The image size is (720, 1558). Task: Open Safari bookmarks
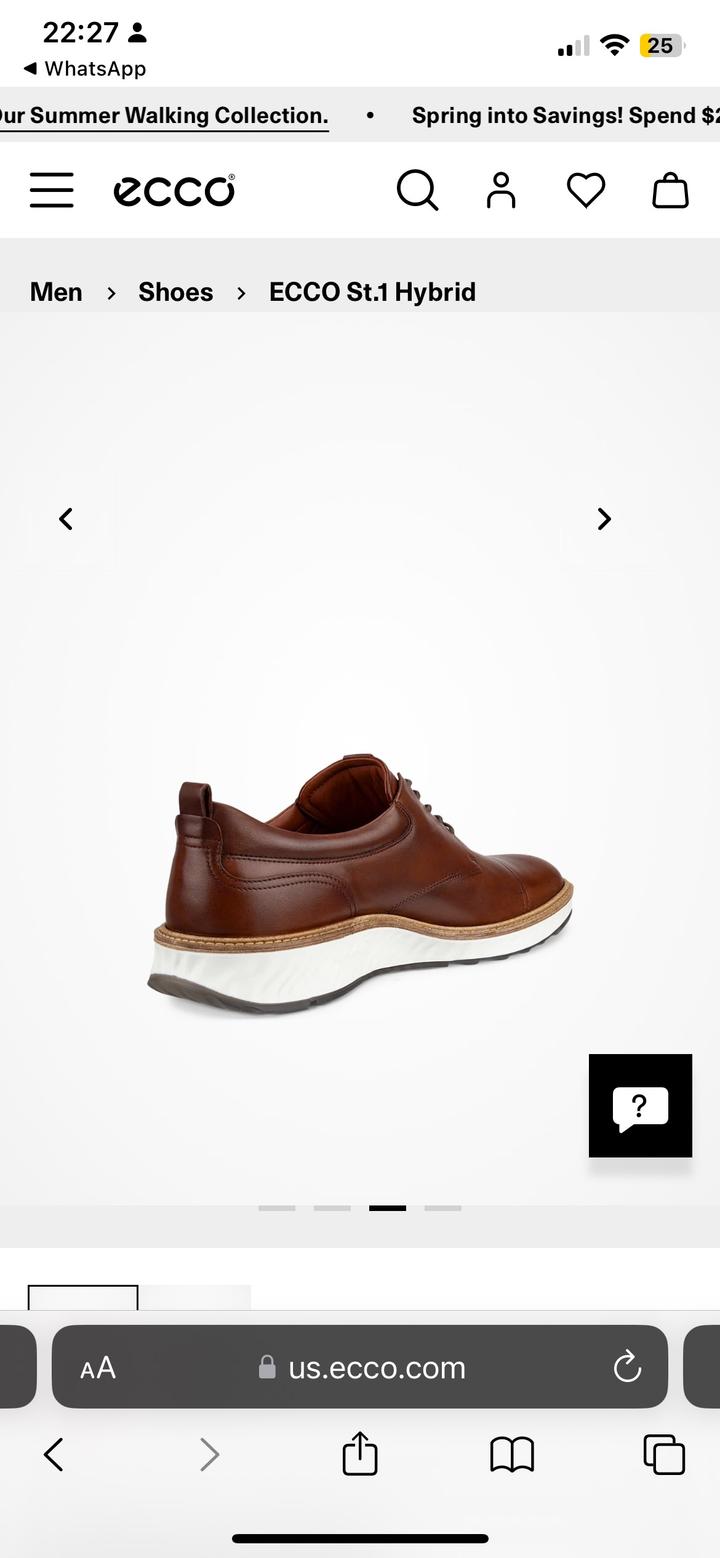tap(512, 1455)
